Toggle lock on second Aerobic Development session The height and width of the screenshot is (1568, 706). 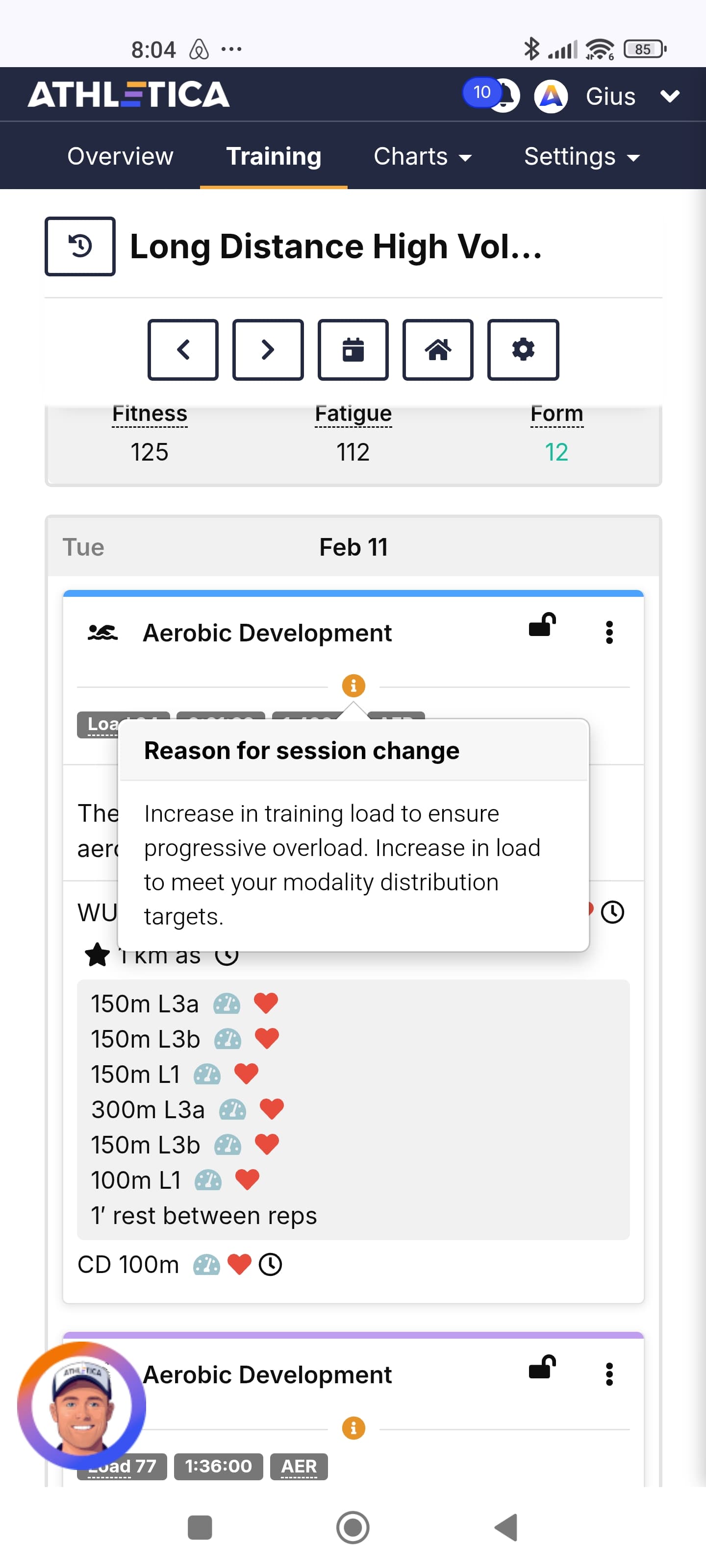coord(542,1367)
